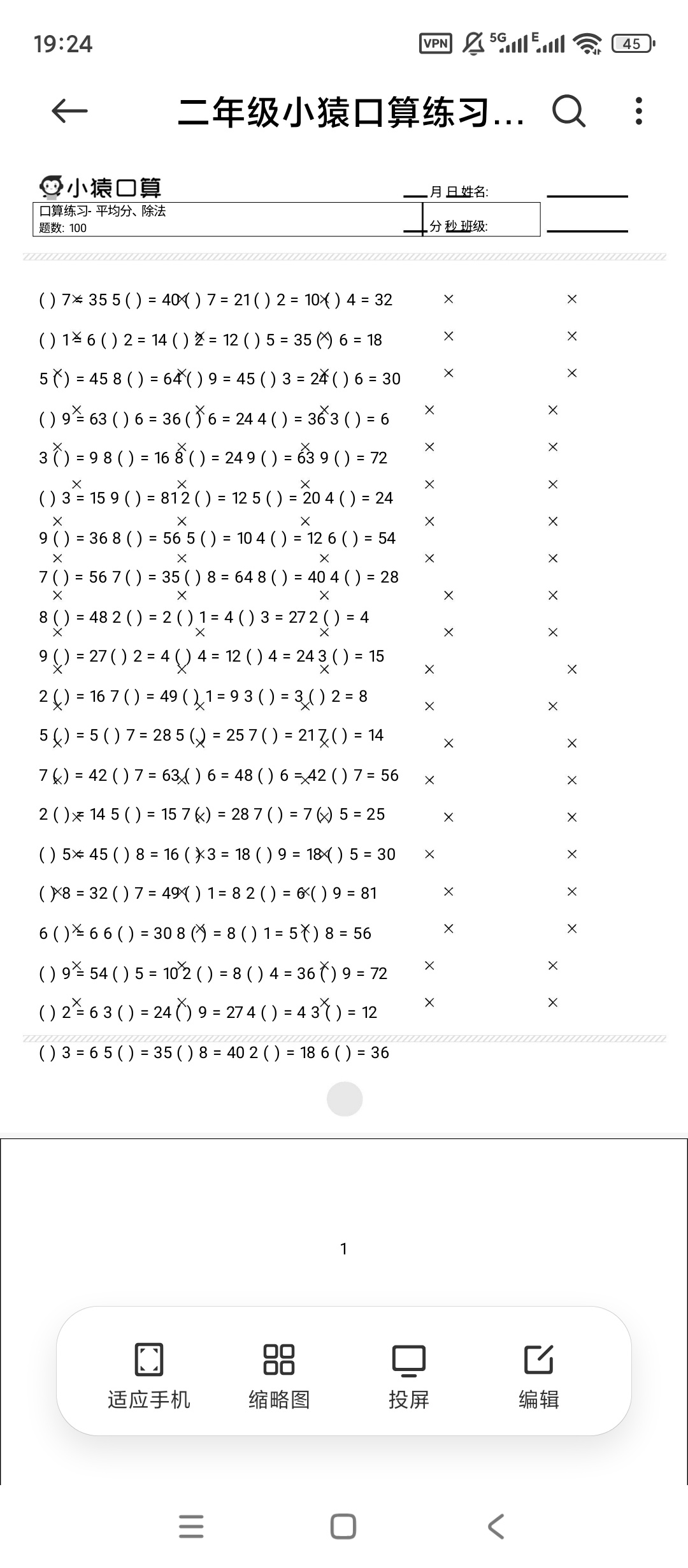The height and width of the screenshot is (1568, 688).
Task: Tap 编辑 to edit the document
Action: (539, 1376)
